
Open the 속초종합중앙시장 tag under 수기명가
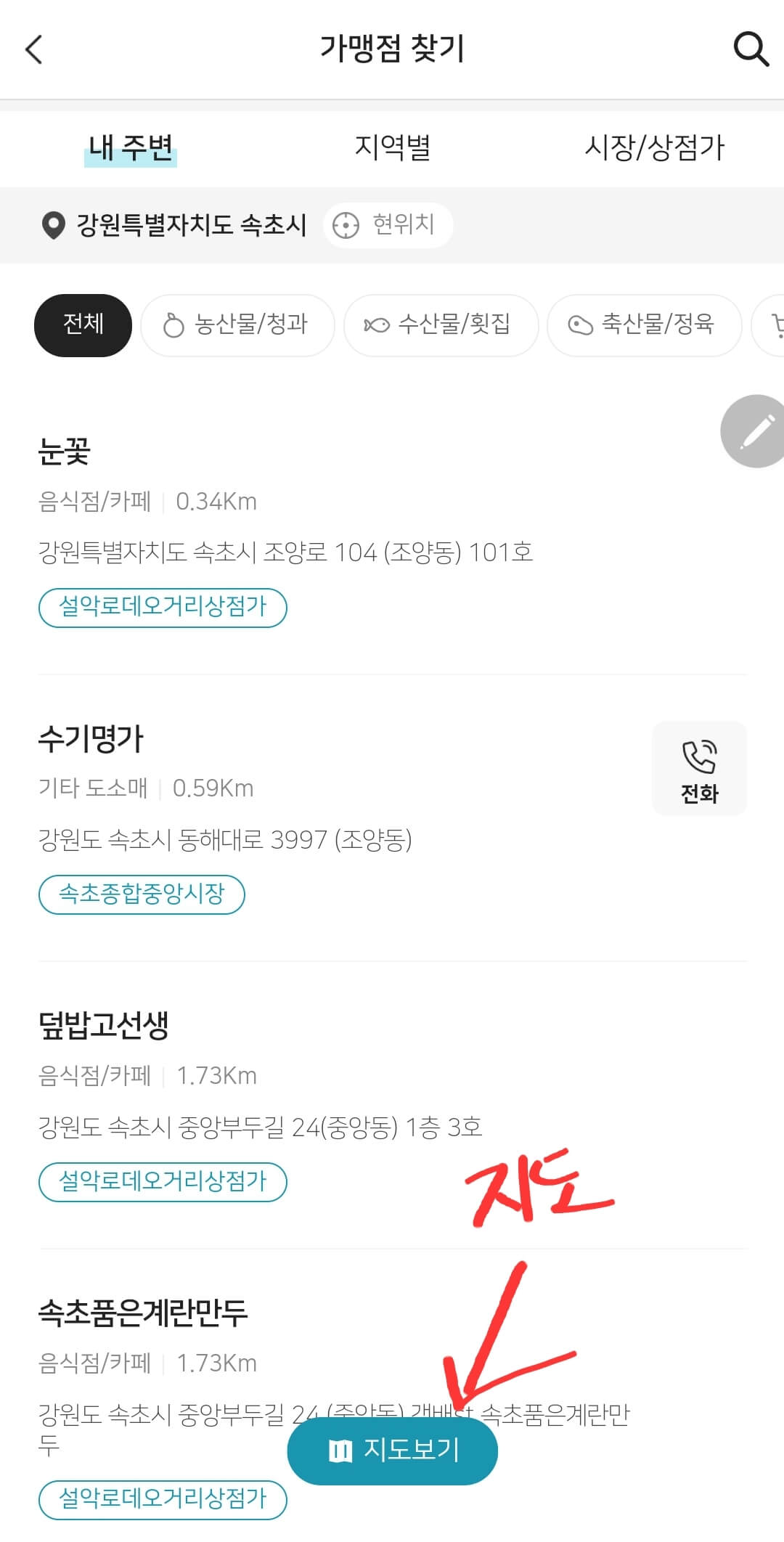142,895
